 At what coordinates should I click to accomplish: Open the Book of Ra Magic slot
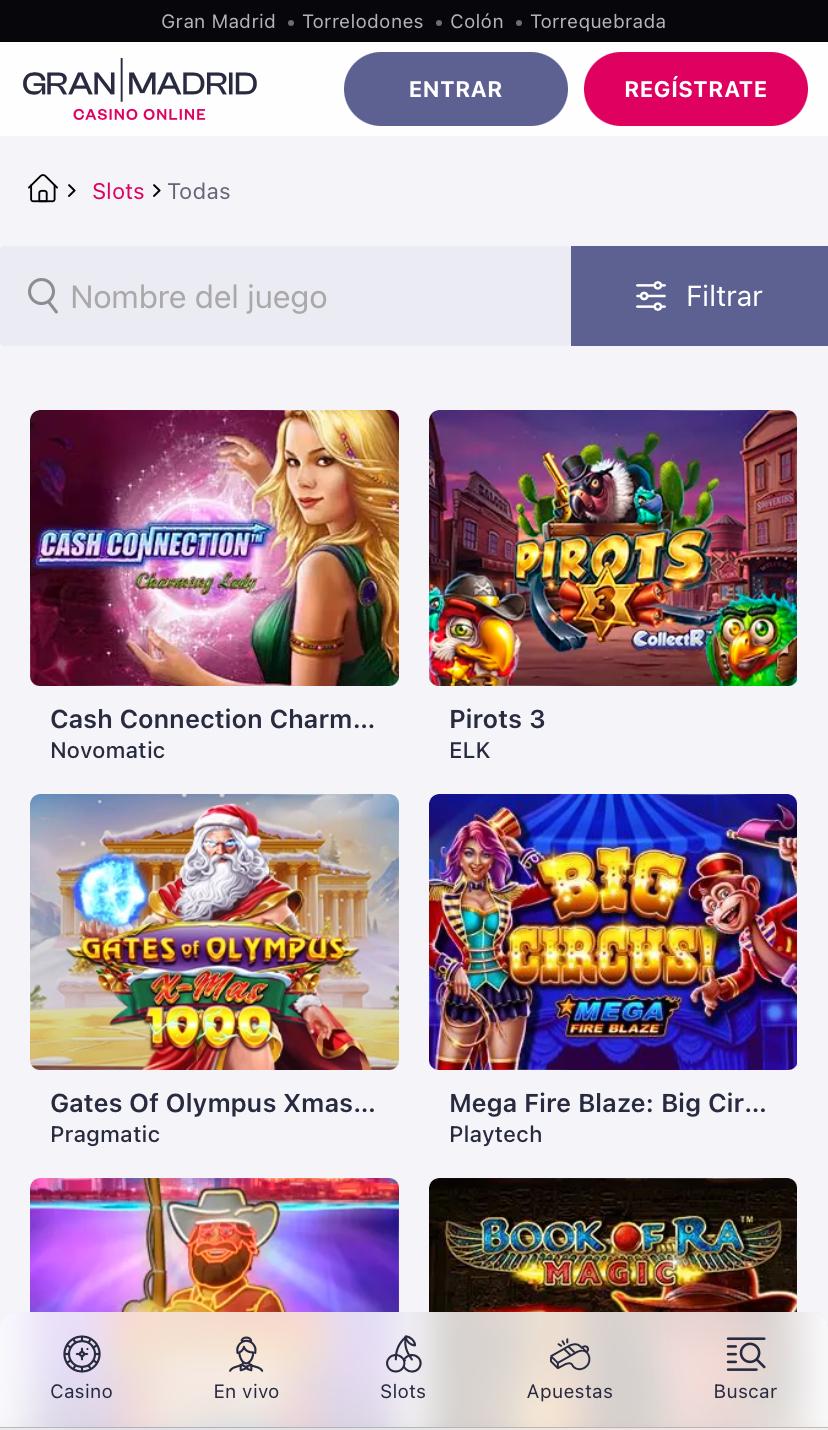(x=612, y=1245)
